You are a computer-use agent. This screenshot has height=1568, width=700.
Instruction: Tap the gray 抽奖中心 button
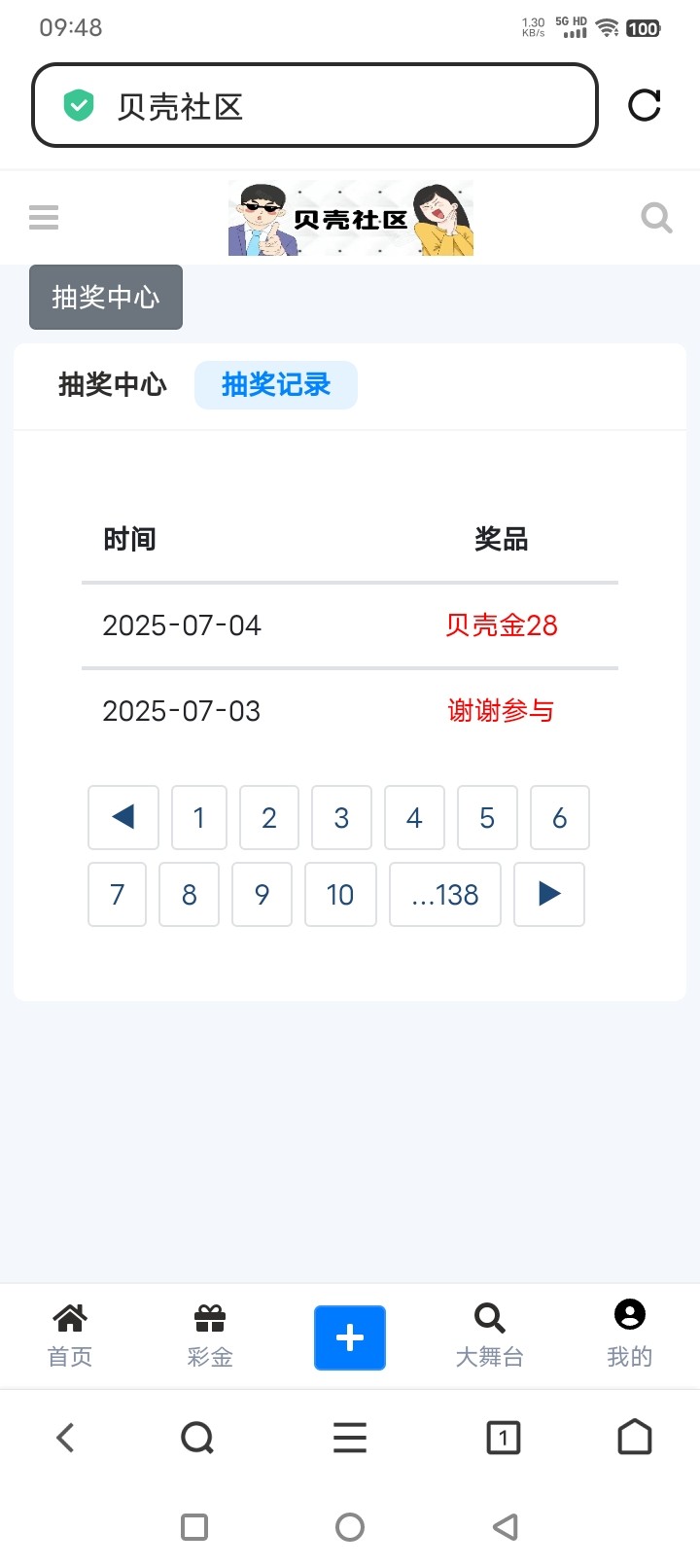point(106,297)
